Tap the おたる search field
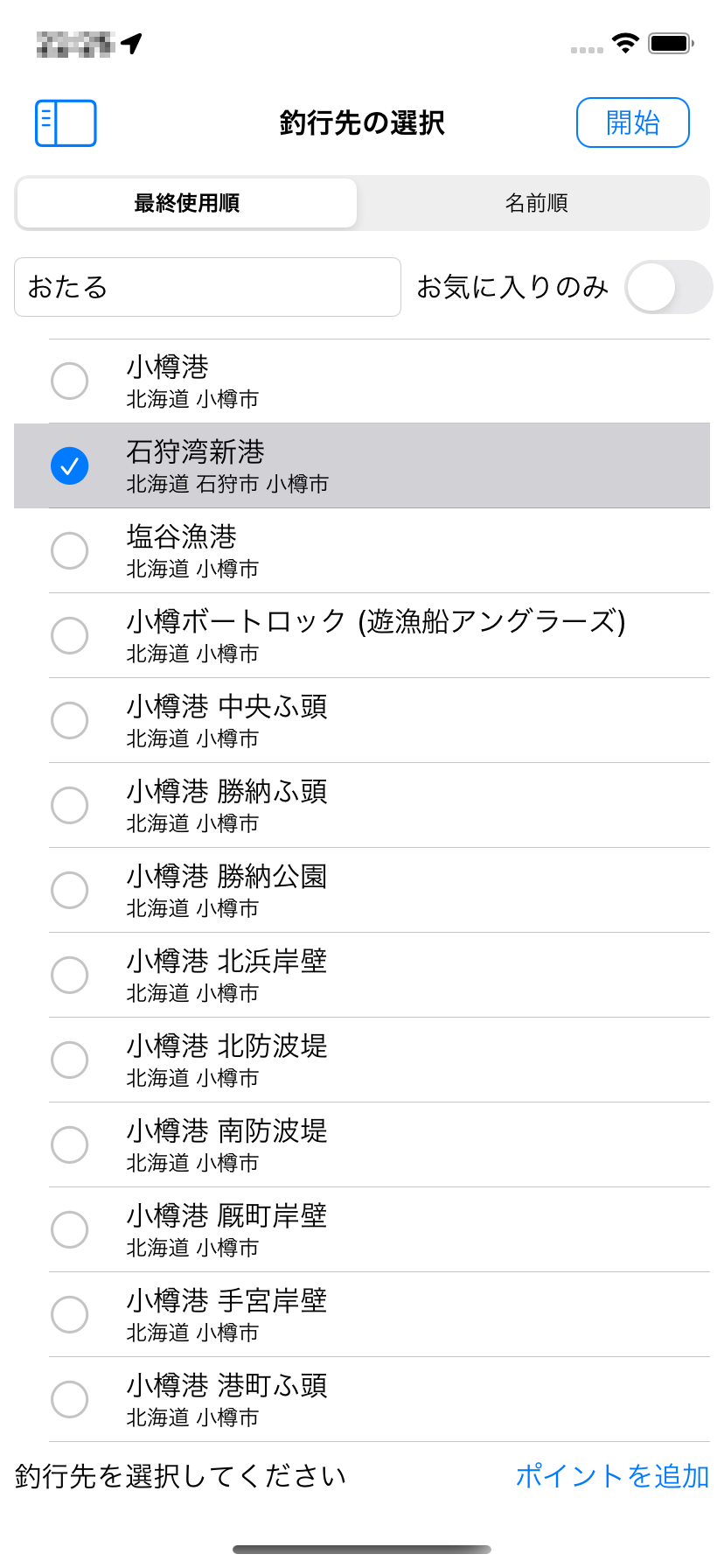This screenshot has width=724, height=1568. (207, 287)
